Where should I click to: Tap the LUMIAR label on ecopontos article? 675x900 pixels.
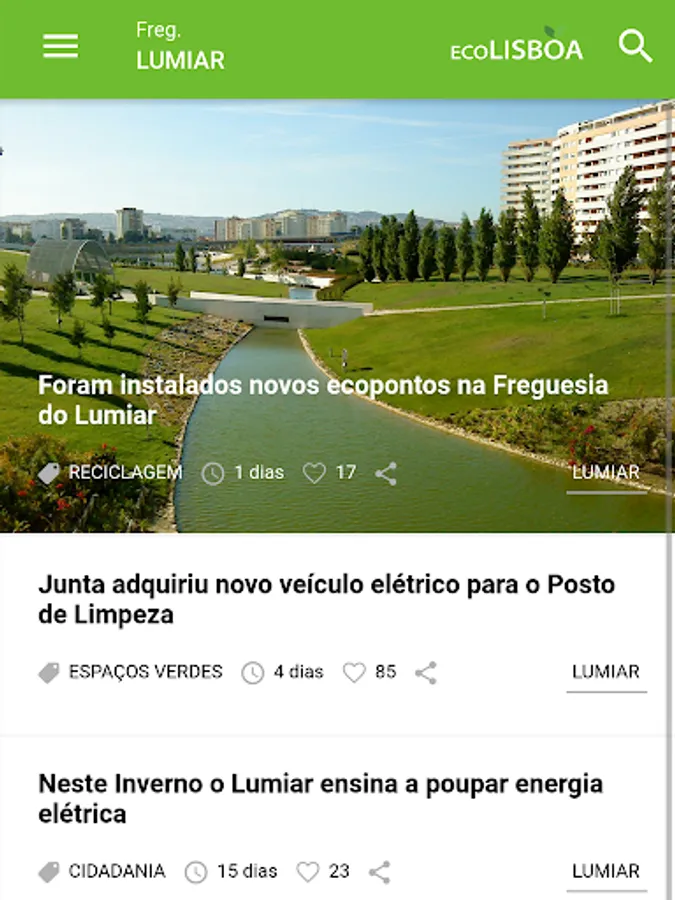click(606, 473)
